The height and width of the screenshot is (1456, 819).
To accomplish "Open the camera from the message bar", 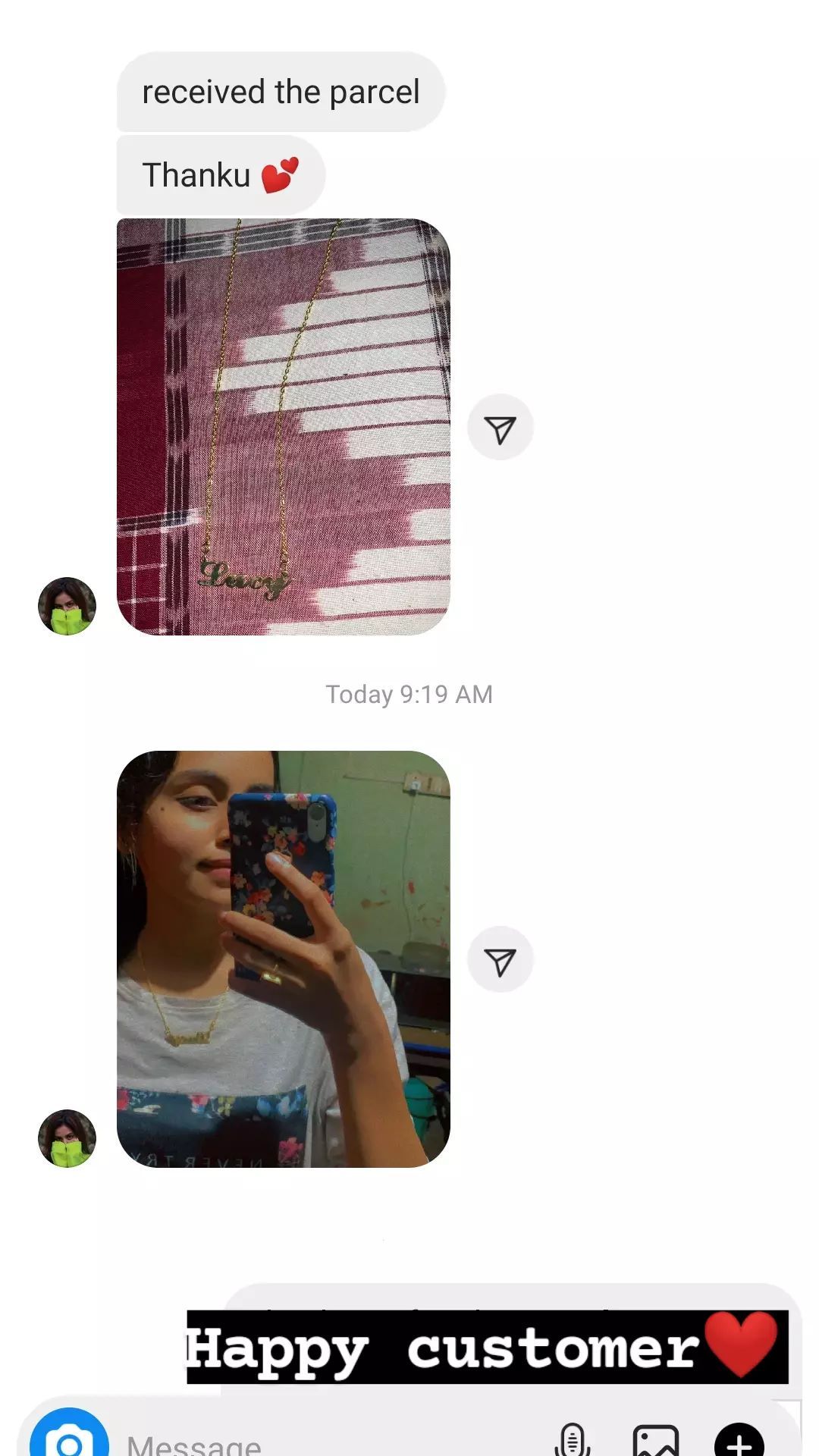I will click(69, 1437).
